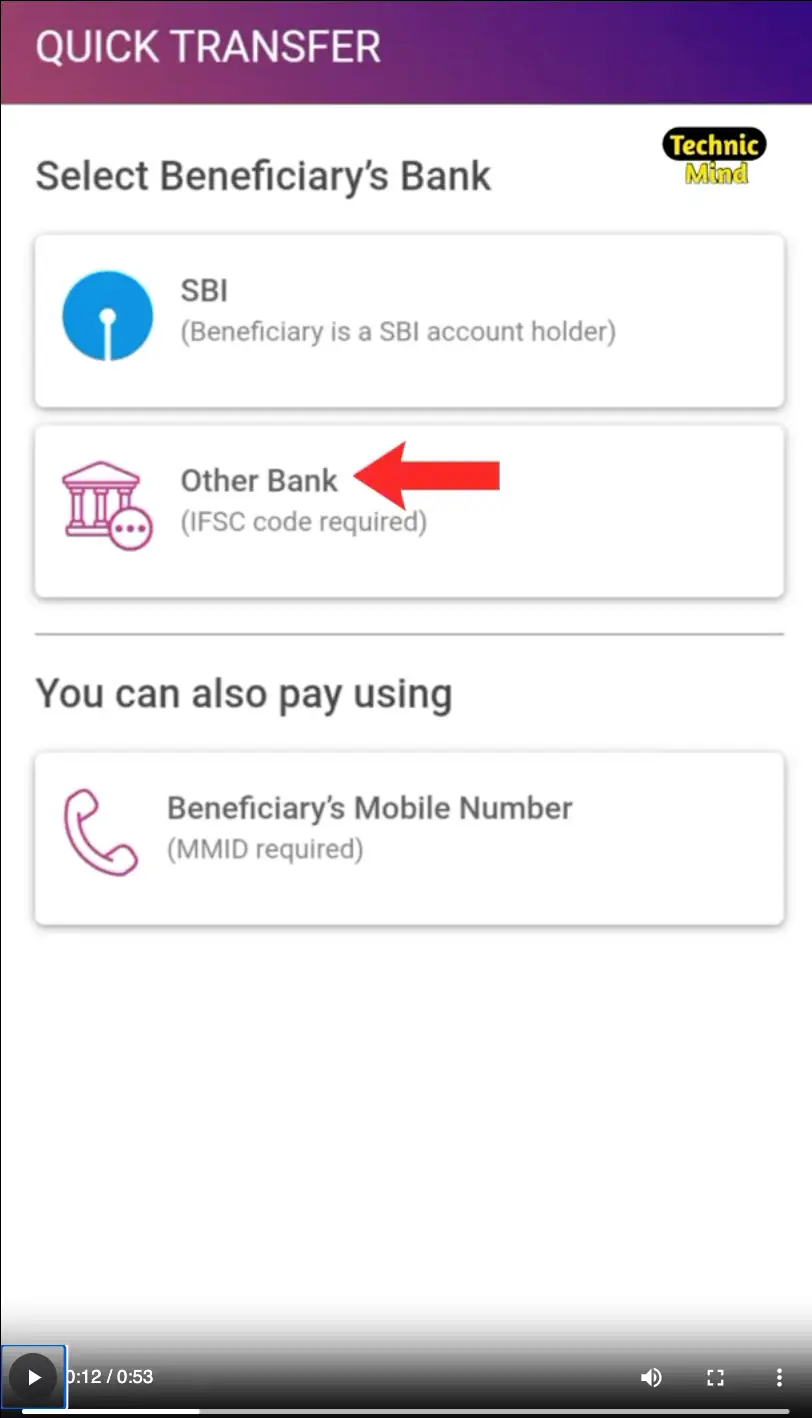Viewport: 812px width, 1418px height.
Task: Open the video player's overflow menu
Action: click(779, 1377)
